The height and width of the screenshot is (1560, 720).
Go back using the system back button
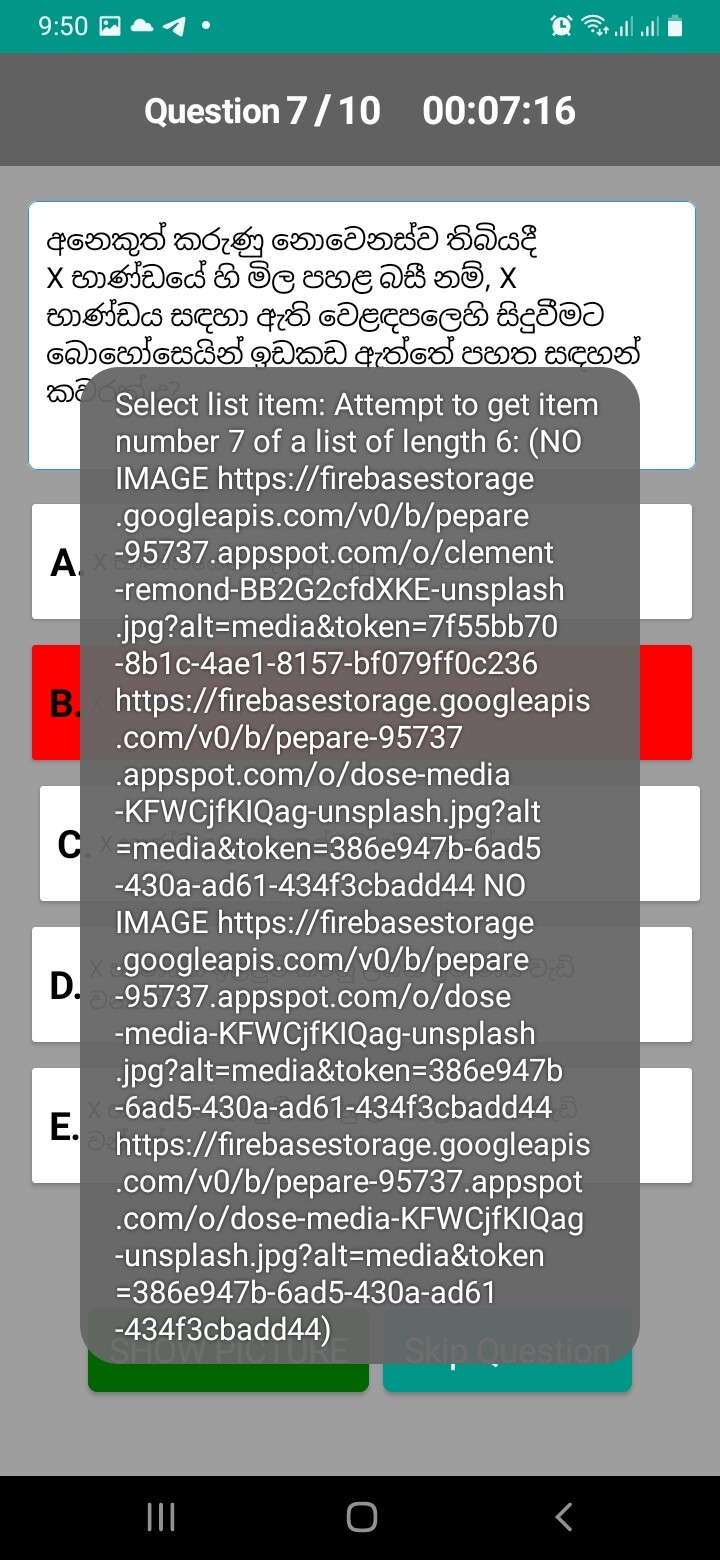point(563,1517)
